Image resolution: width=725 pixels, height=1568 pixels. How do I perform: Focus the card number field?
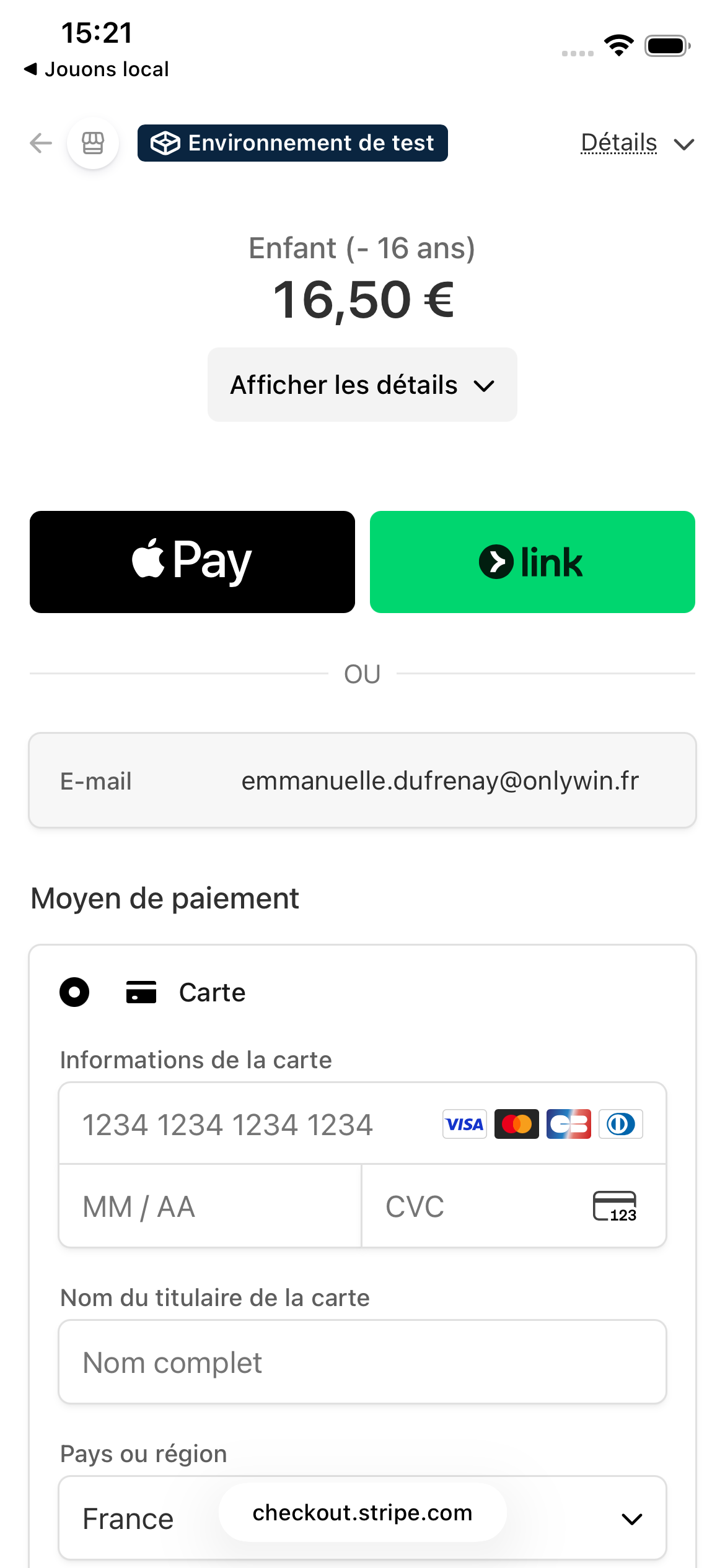(x=248, y=1124)
